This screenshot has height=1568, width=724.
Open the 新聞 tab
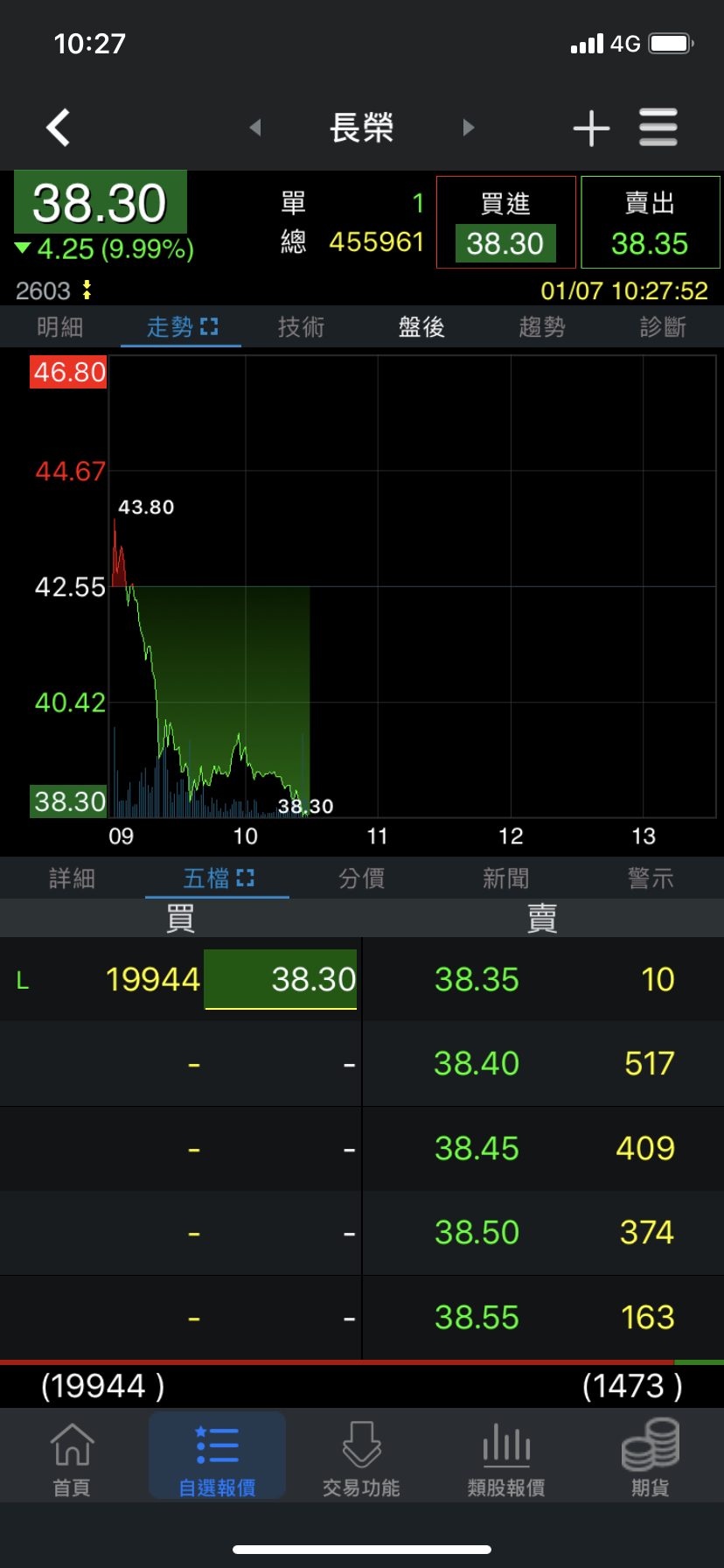(506, 878)
